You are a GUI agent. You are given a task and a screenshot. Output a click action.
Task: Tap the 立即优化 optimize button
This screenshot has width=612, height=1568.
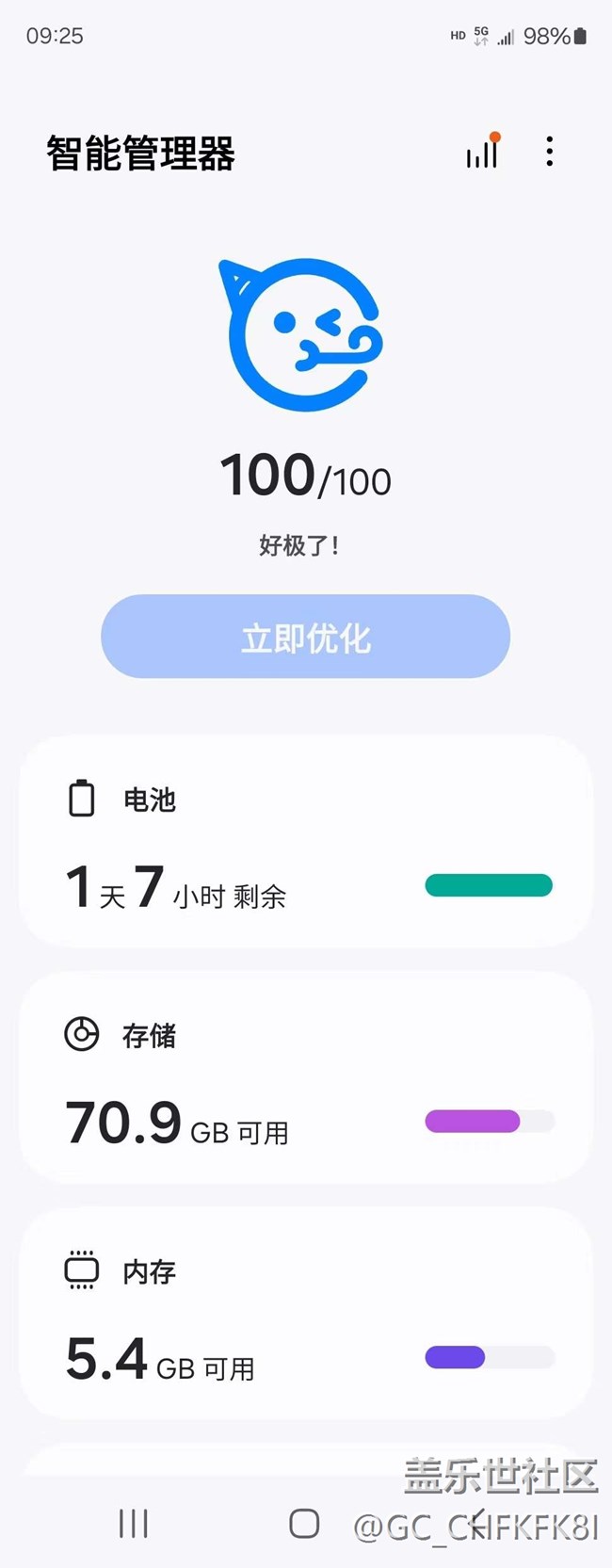305,637
